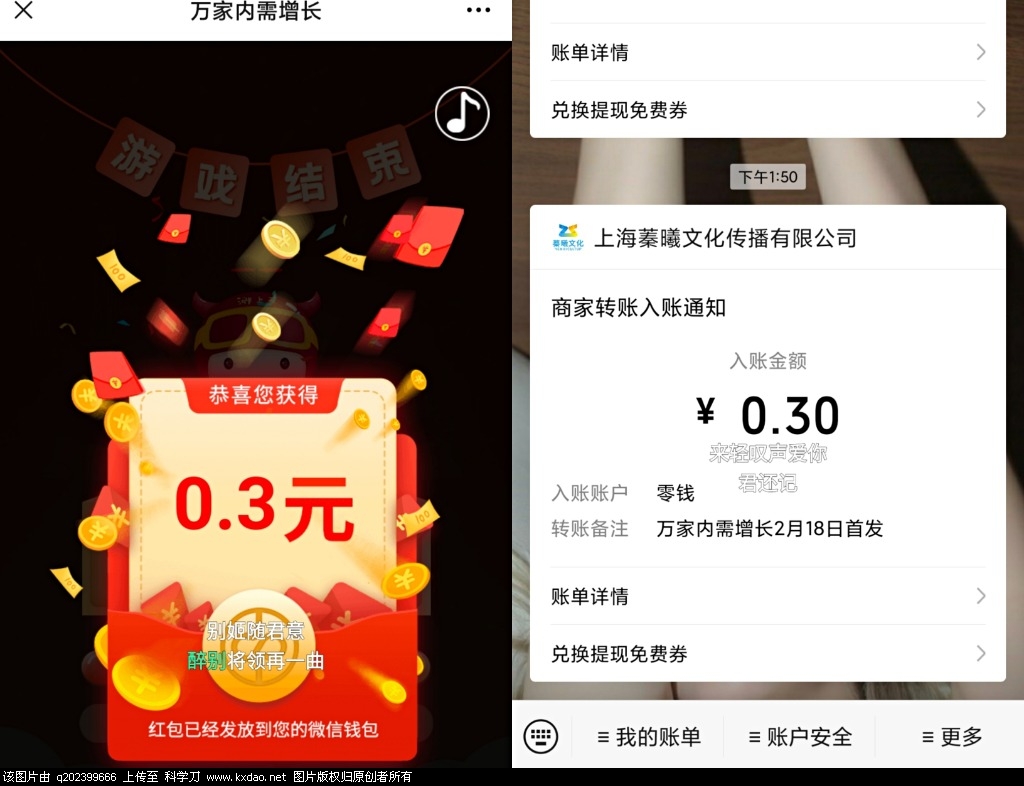Switch to keyboard input with keyboard icon

(x=541, y=737)
